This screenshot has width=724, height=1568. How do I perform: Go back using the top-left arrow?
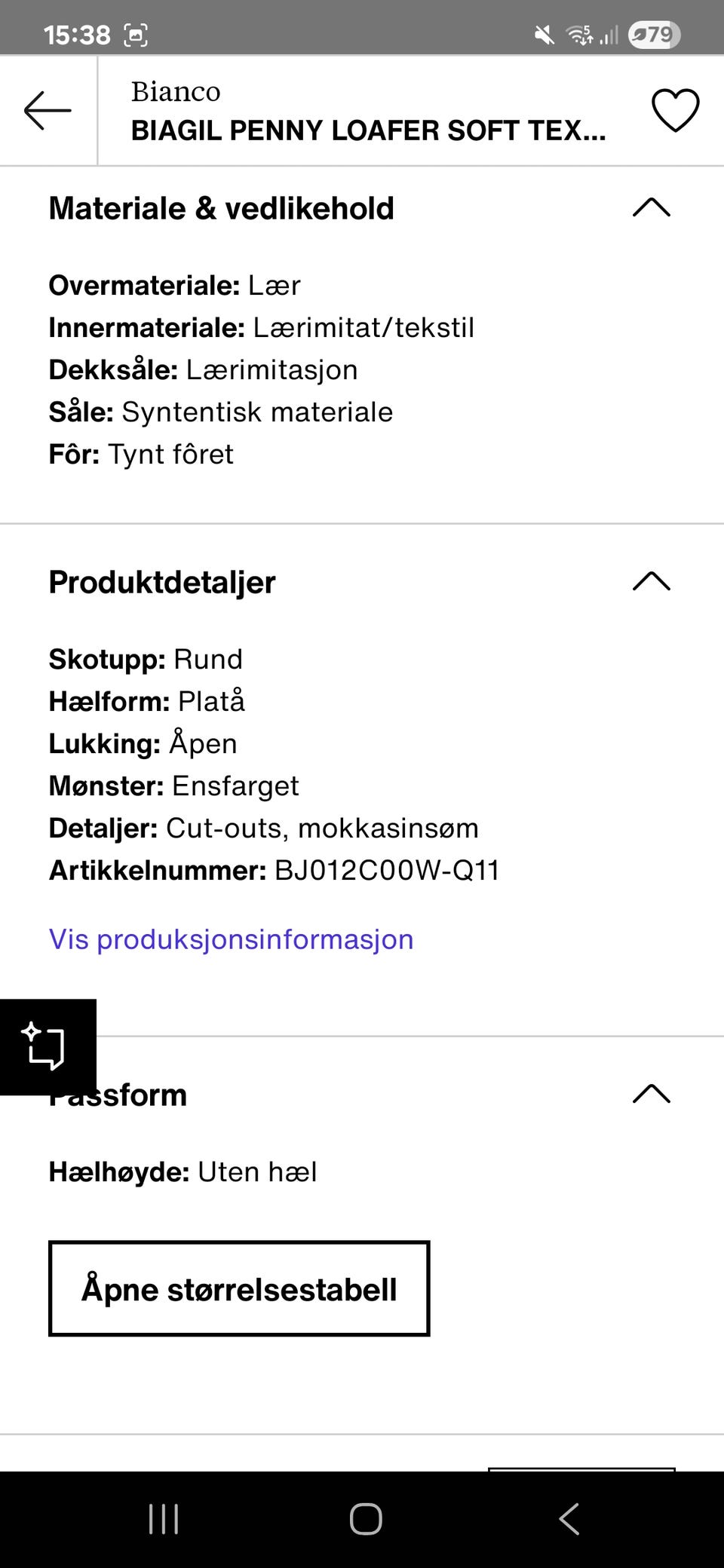(x=48, y=110)
